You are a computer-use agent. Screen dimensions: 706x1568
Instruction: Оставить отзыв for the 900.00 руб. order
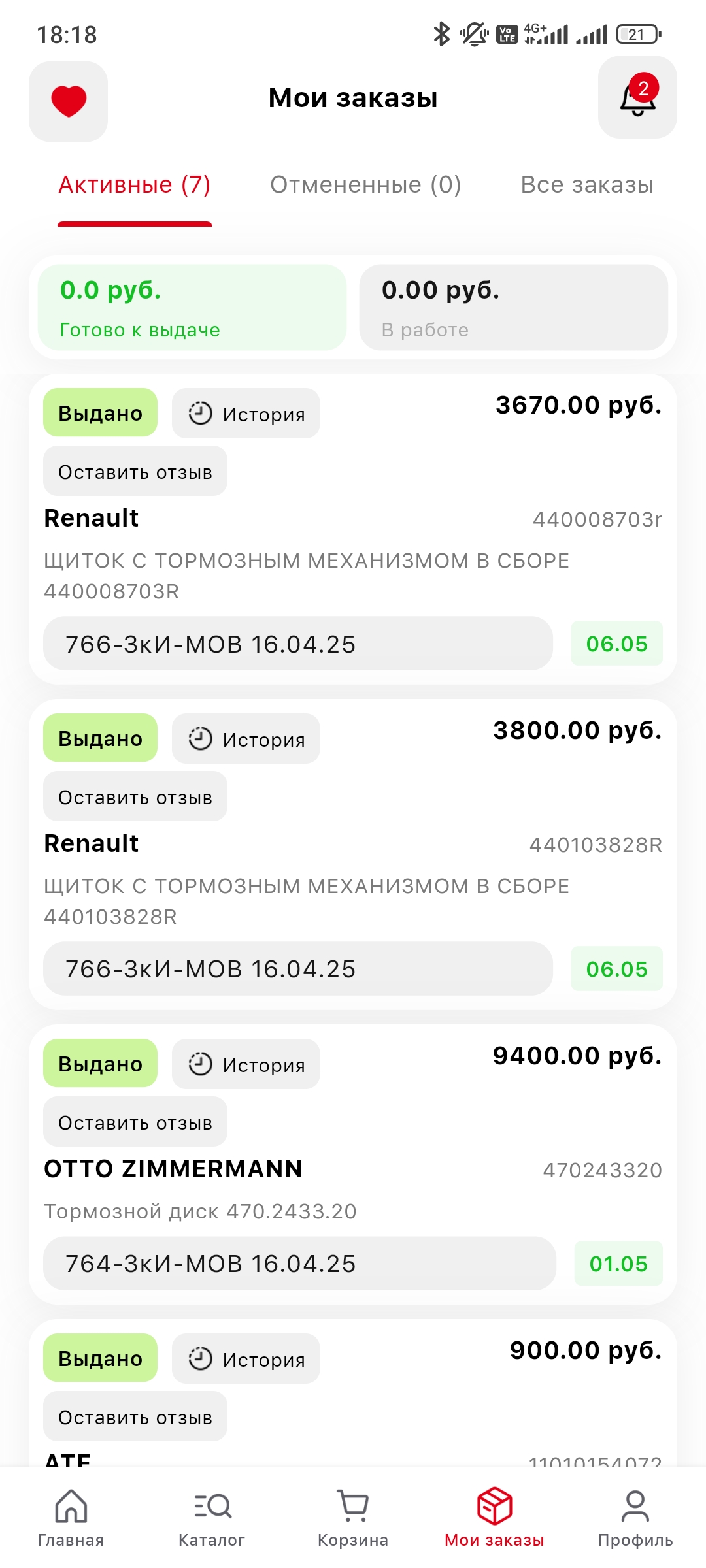(135, 1416)
